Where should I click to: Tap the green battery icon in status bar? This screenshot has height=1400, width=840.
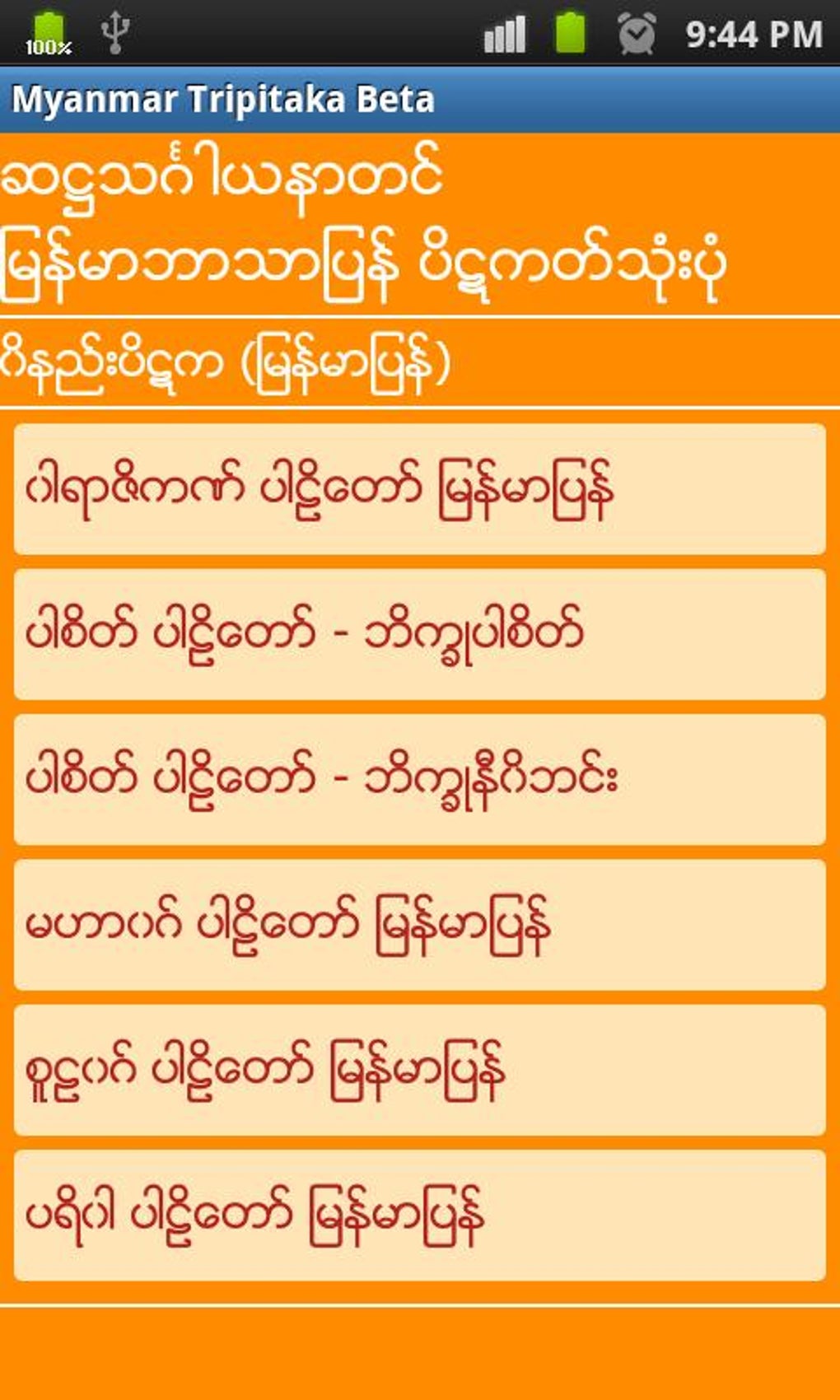click(x=568, y=31)
